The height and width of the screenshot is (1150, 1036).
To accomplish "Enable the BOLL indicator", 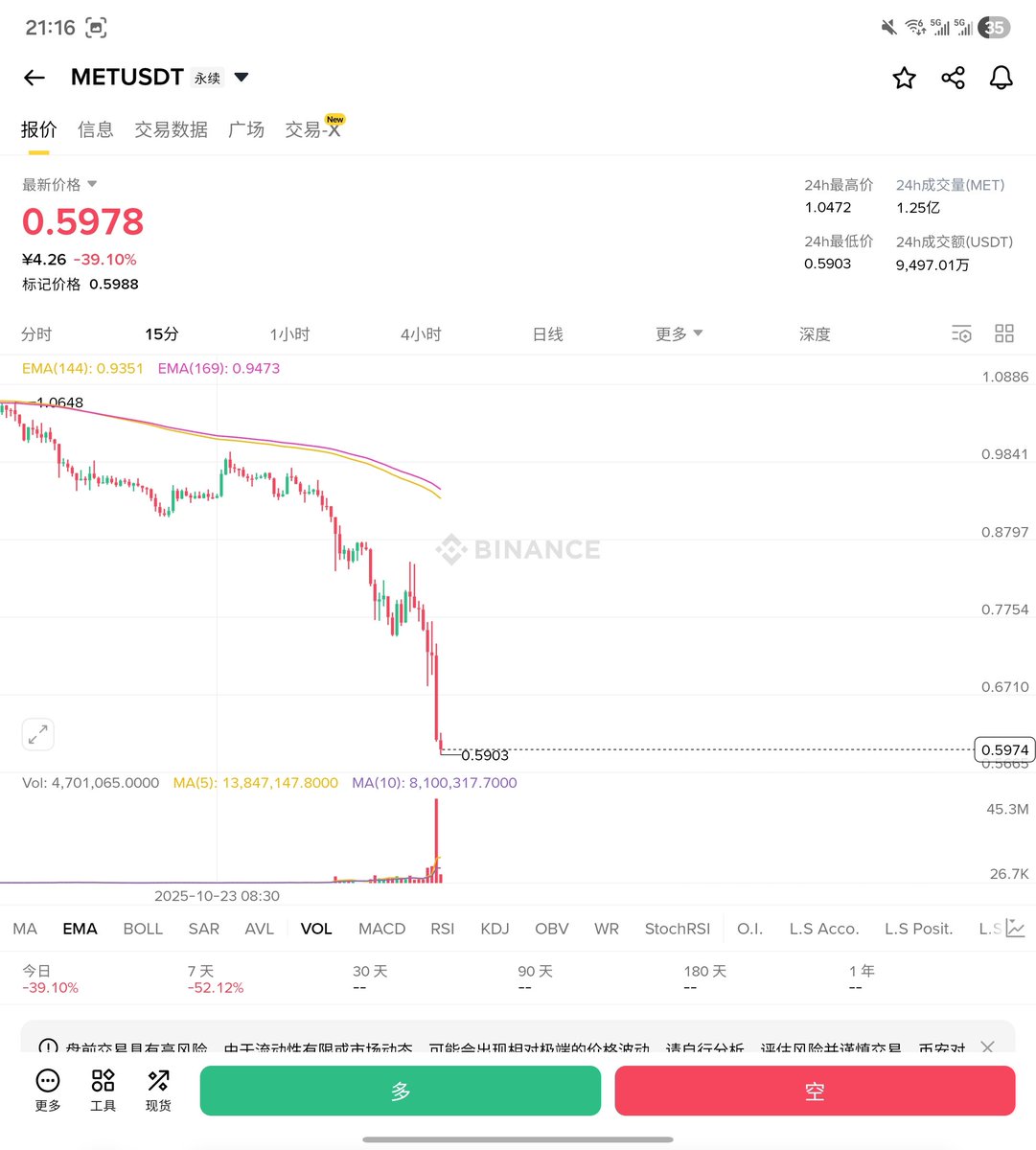I will click(143, 929).
